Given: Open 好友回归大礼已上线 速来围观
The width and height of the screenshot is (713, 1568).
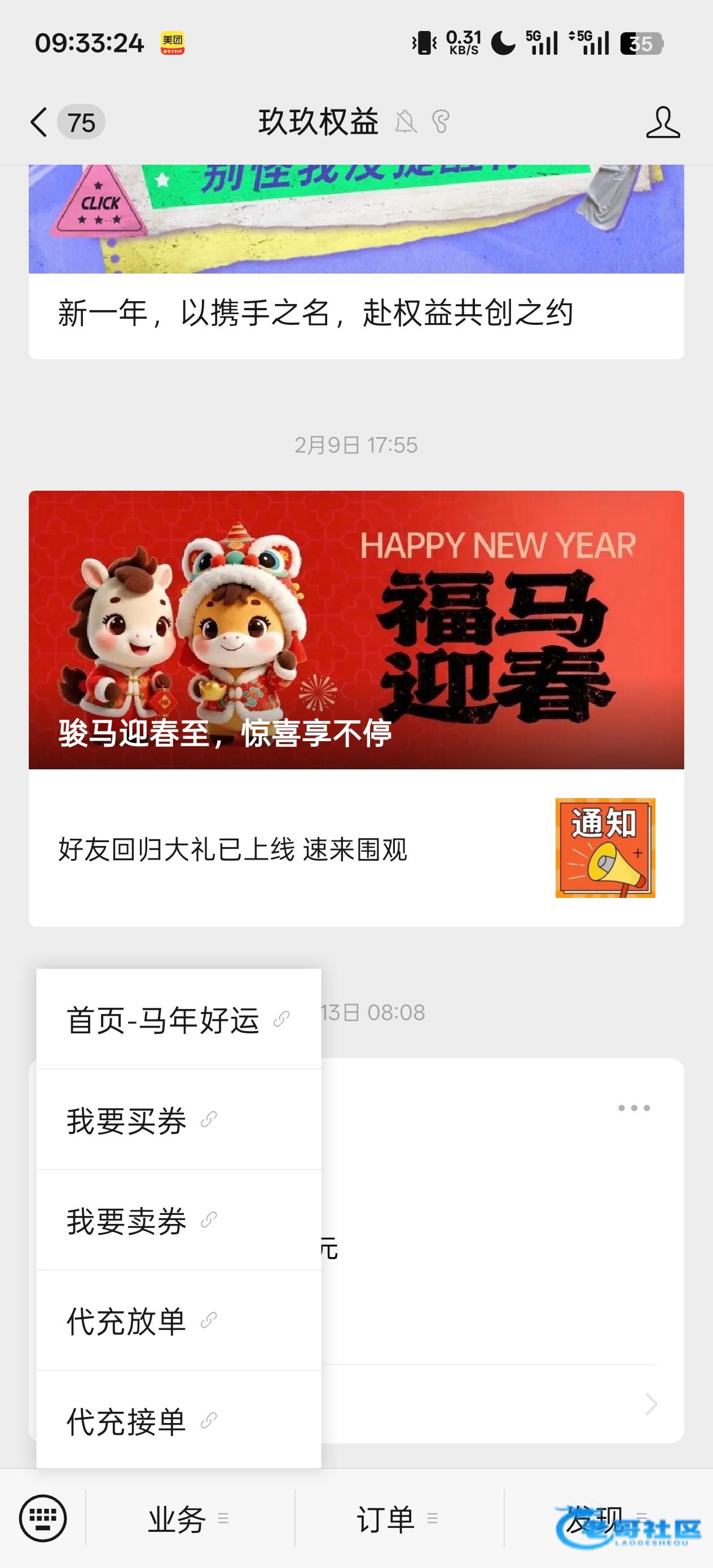Looking at the screenshot, I should 232,849.
